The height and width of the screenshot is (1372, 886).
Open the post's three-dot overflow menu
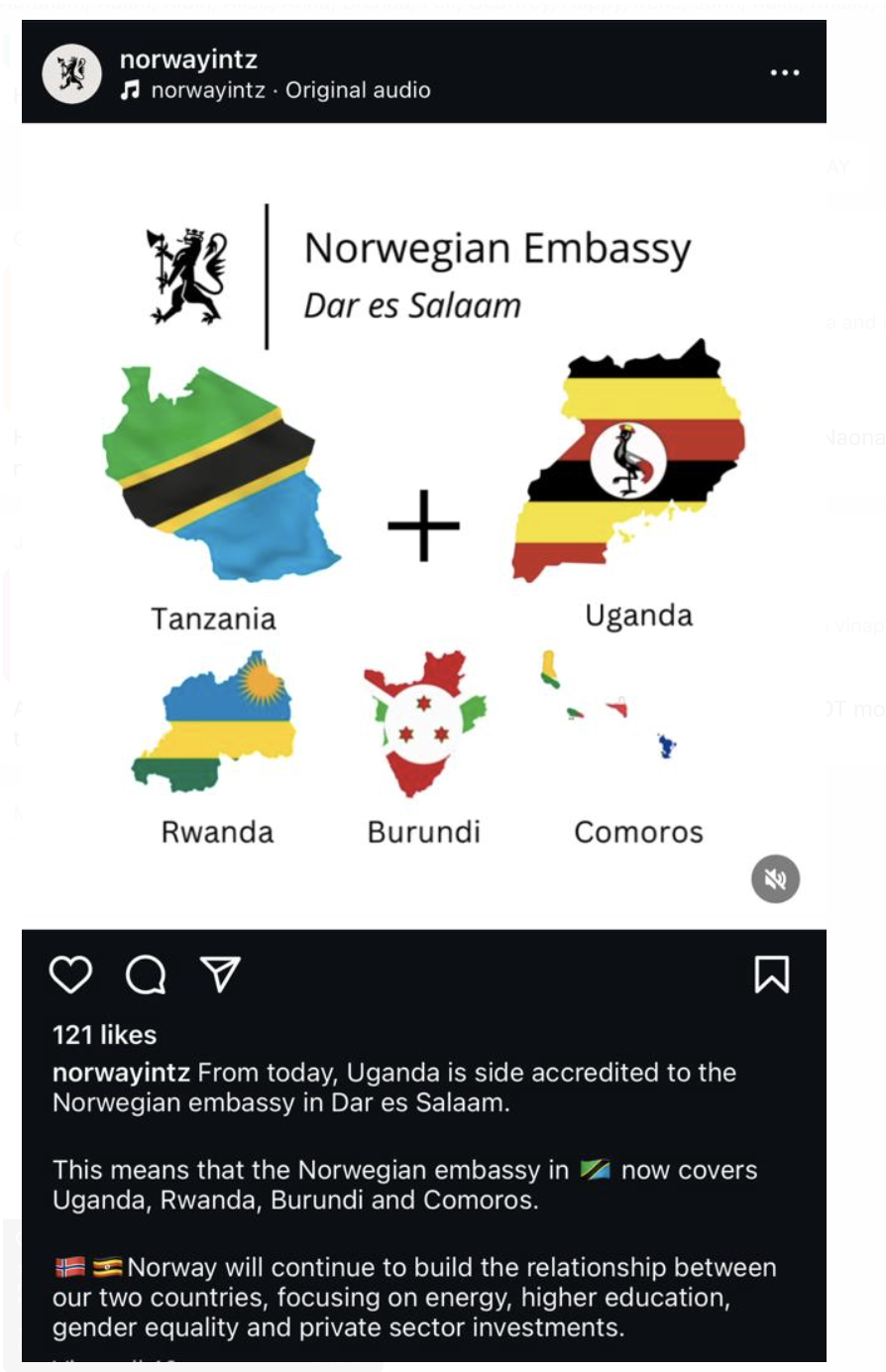pyautogui.click(x=784, y=73)
